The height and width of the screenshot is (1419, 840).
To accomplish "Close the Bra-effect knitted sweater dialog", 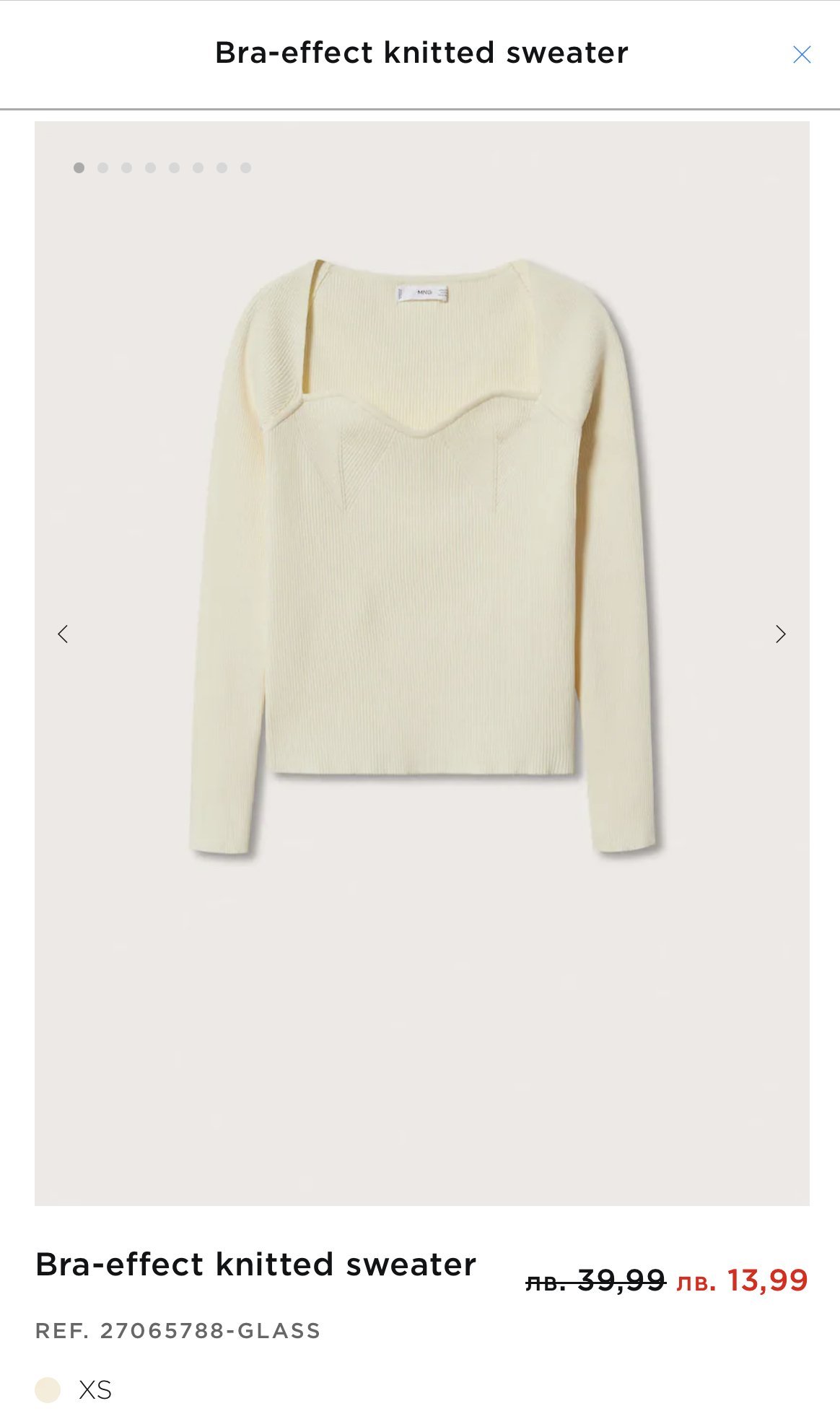I will click(802, 55).
